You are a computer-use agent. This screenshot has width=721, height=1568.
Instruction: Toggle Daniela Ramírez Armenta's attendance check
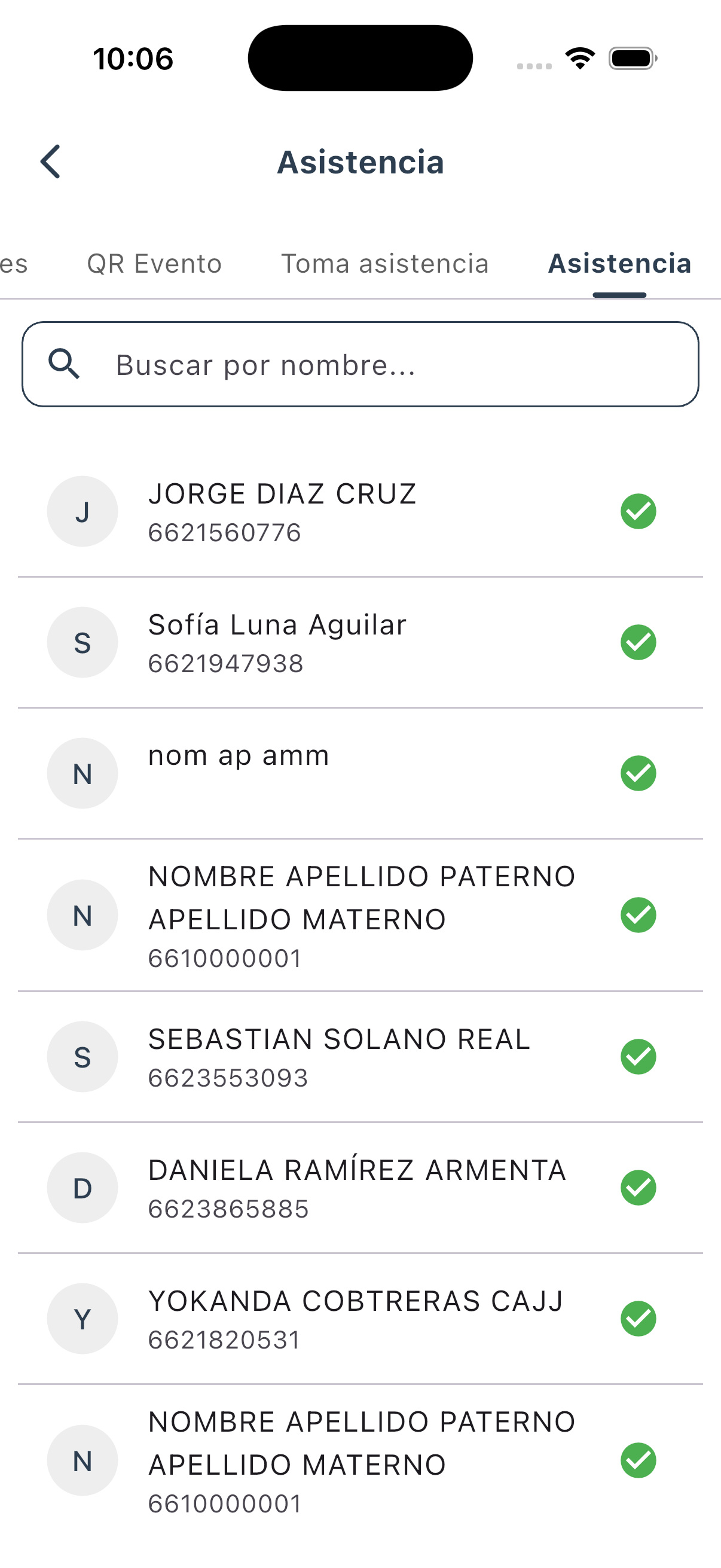(638, 1188)
